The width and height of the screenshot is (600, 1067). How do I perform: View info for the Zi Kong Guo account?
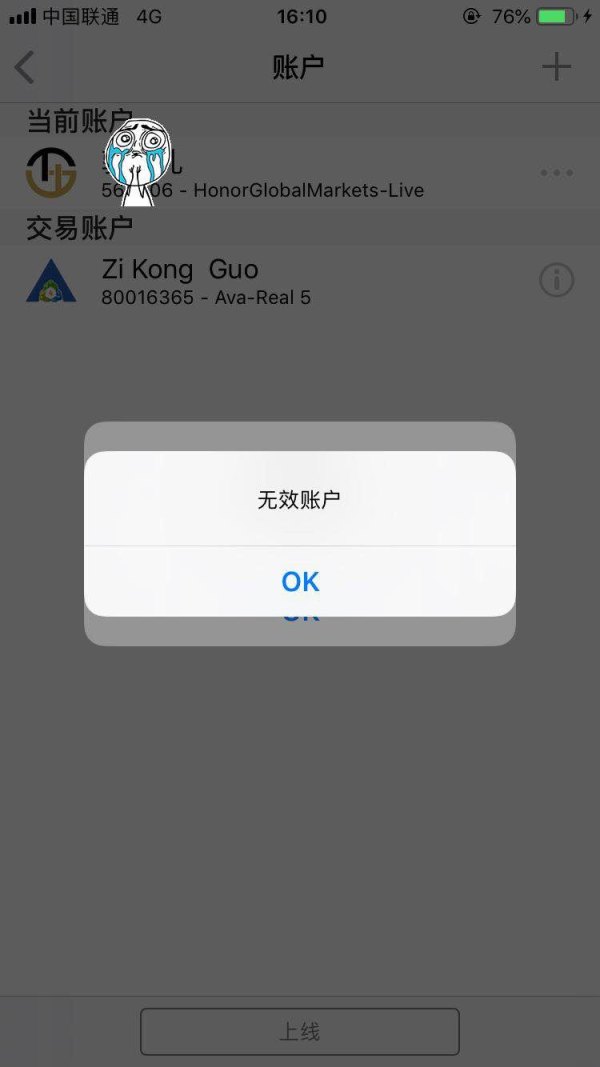[556, 281]
